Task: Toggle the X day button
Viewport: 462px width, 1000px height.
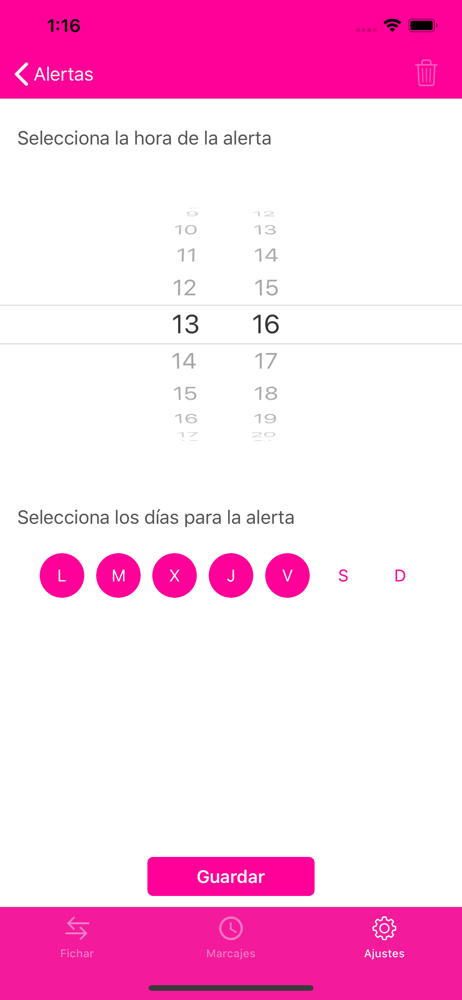Action: (x=174, y=575)
